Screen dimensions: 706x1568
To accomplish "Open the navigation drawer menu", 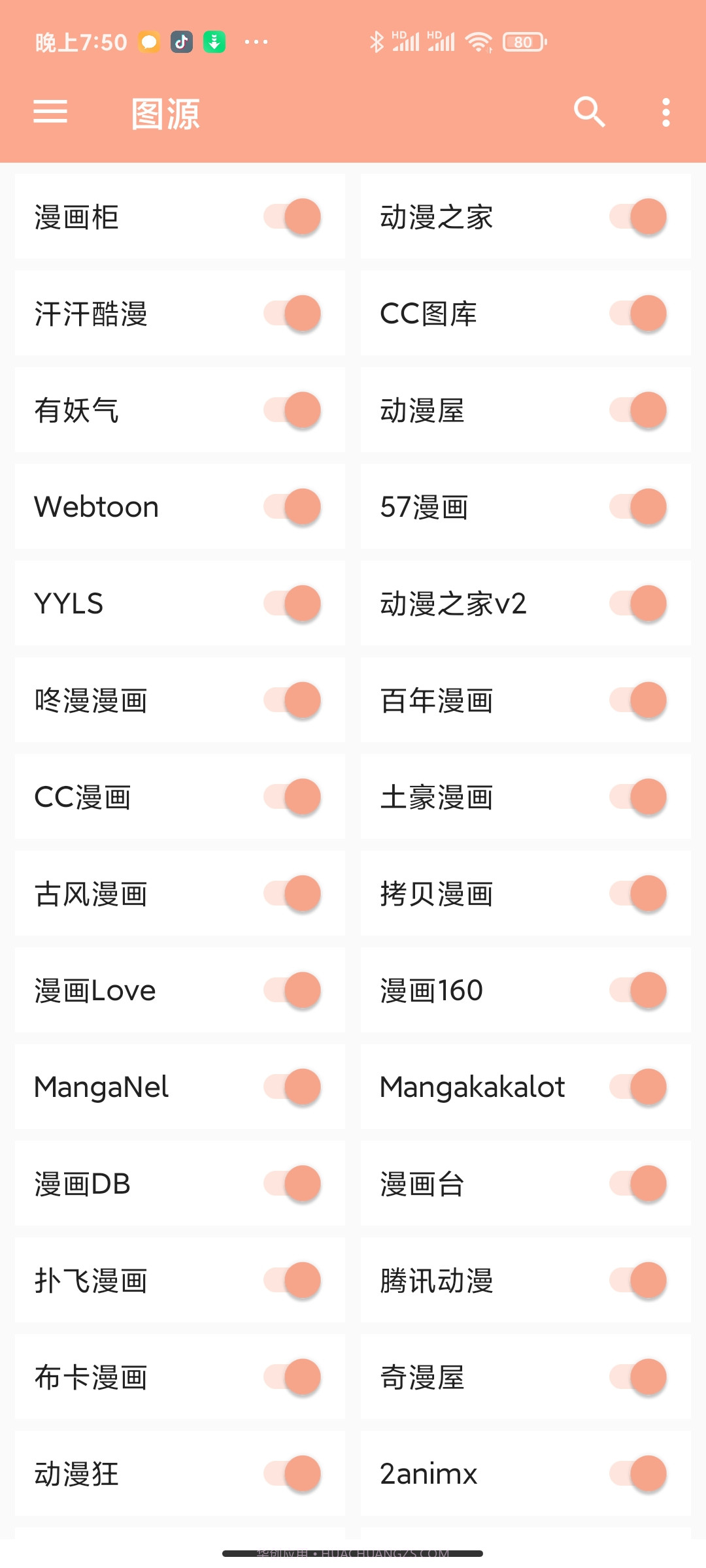I will coord(50,112).
